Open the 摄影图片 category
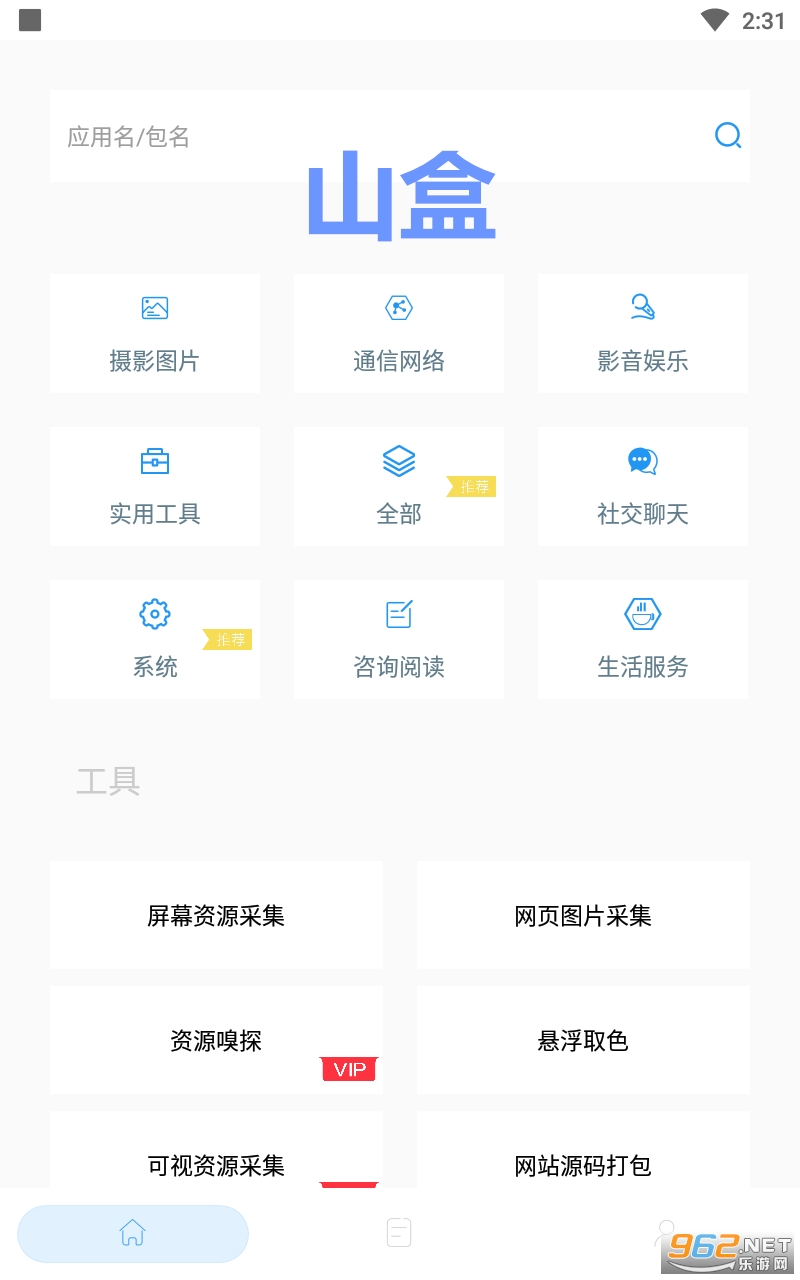The height and width of the screenshot is (1280, 800). [155, 333]
